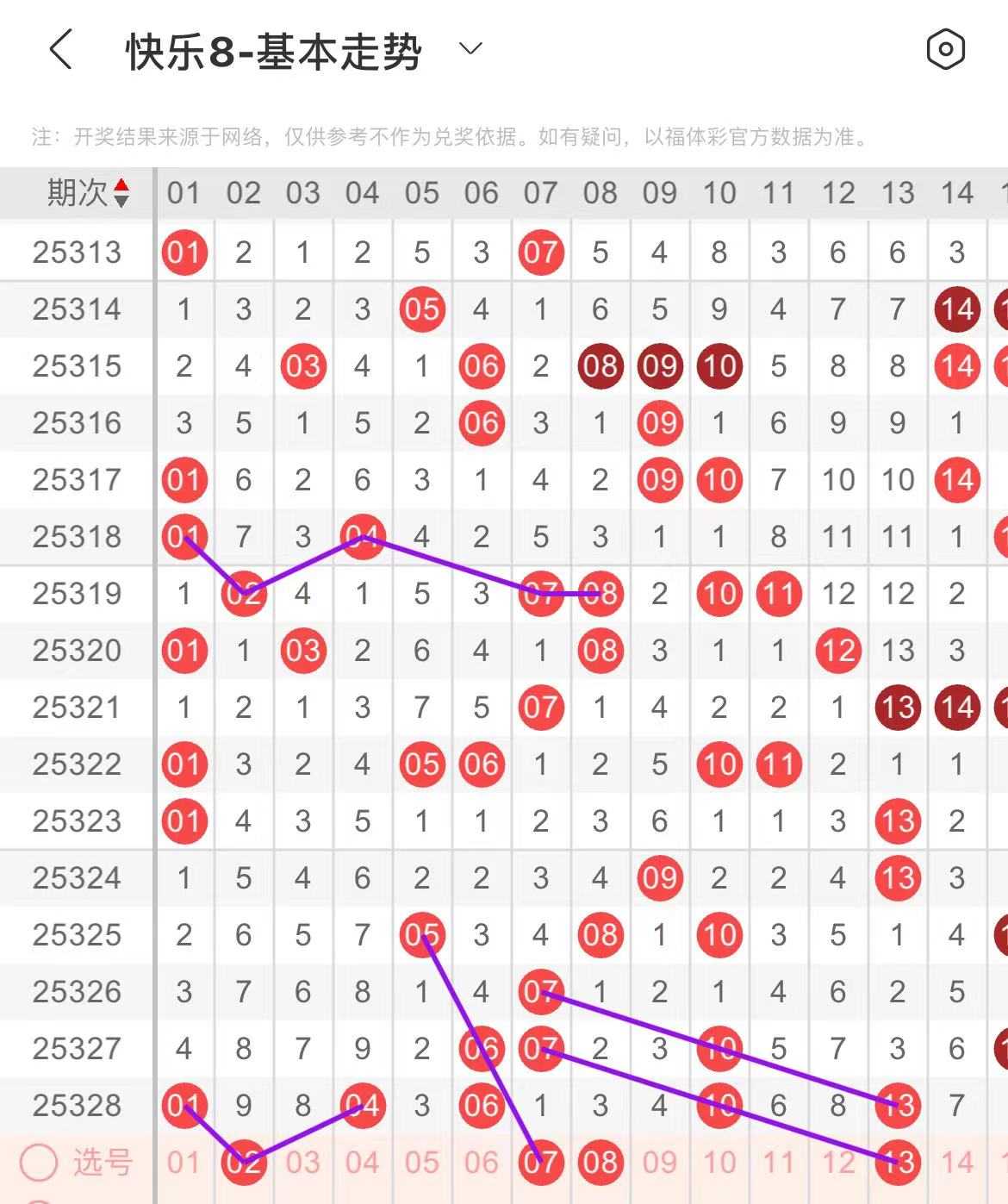
Task: Deselect number 13 in the 选号 row
Action: [898, 1163]
